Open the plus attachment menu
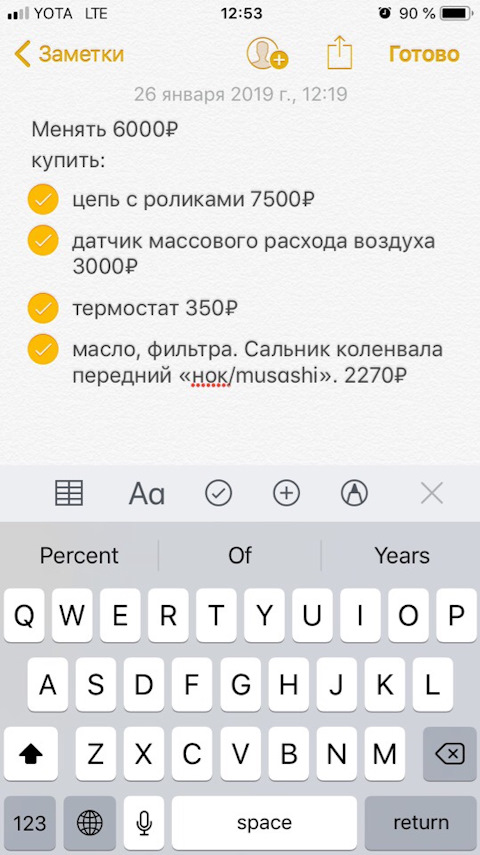 point(286,493)
